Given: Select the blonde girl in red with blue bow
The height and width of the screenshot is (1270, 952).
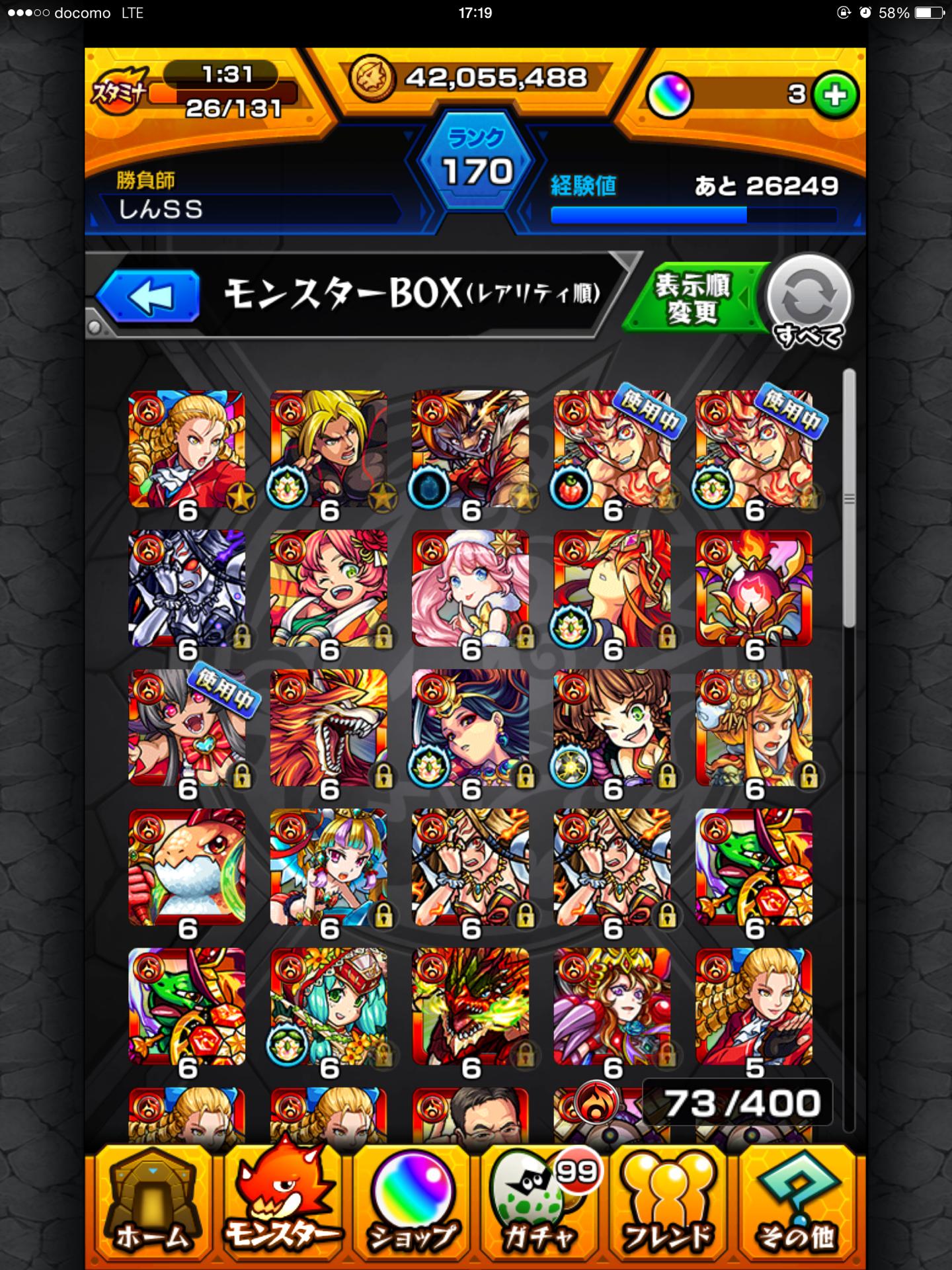Looking at the screenshot, I should pyautogui.click(x=186, y=448).
